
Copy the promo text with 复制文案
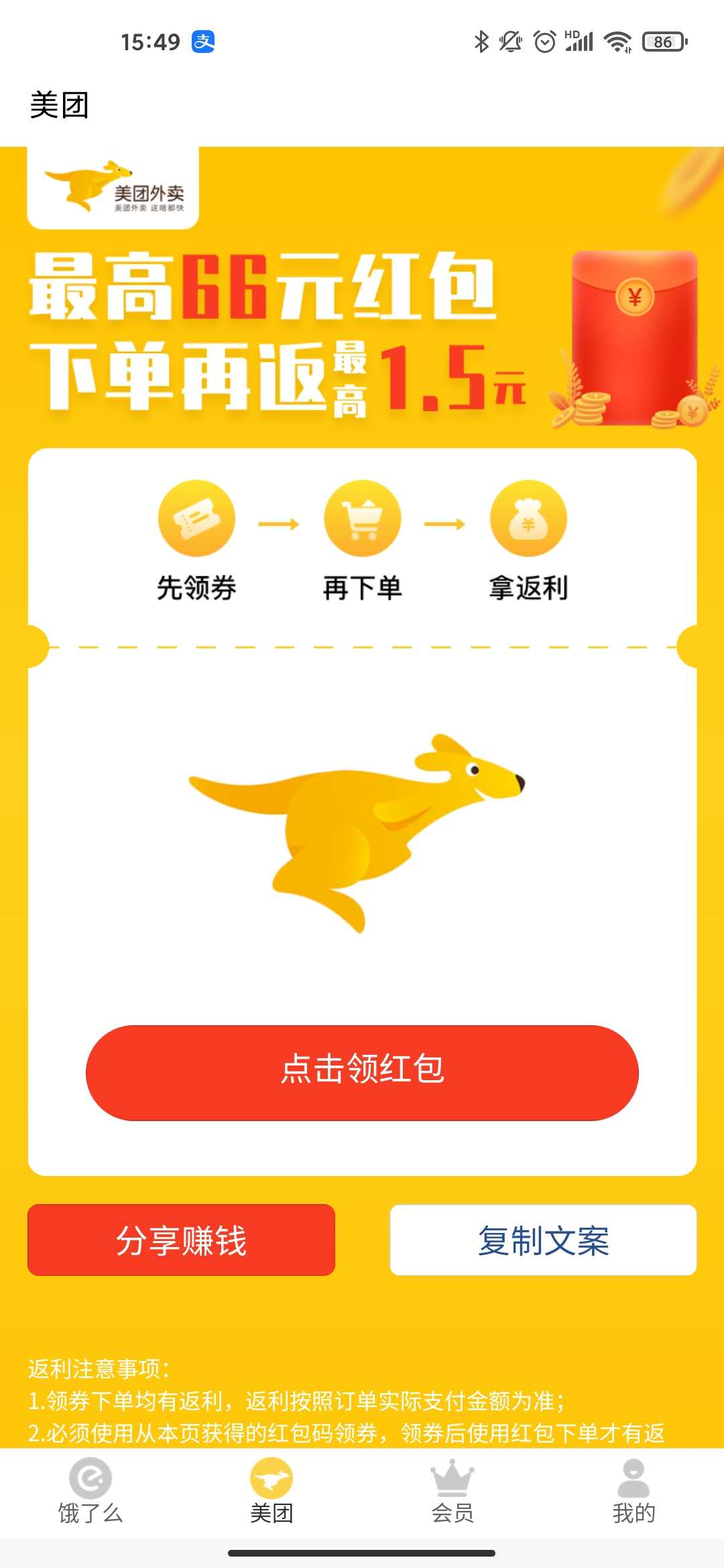[x=543, y=1240]
